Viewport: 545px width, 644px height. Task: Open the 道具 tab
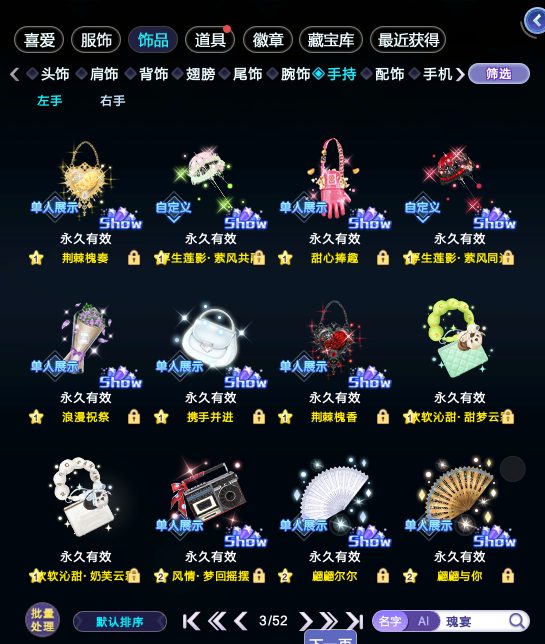(210, 40)
